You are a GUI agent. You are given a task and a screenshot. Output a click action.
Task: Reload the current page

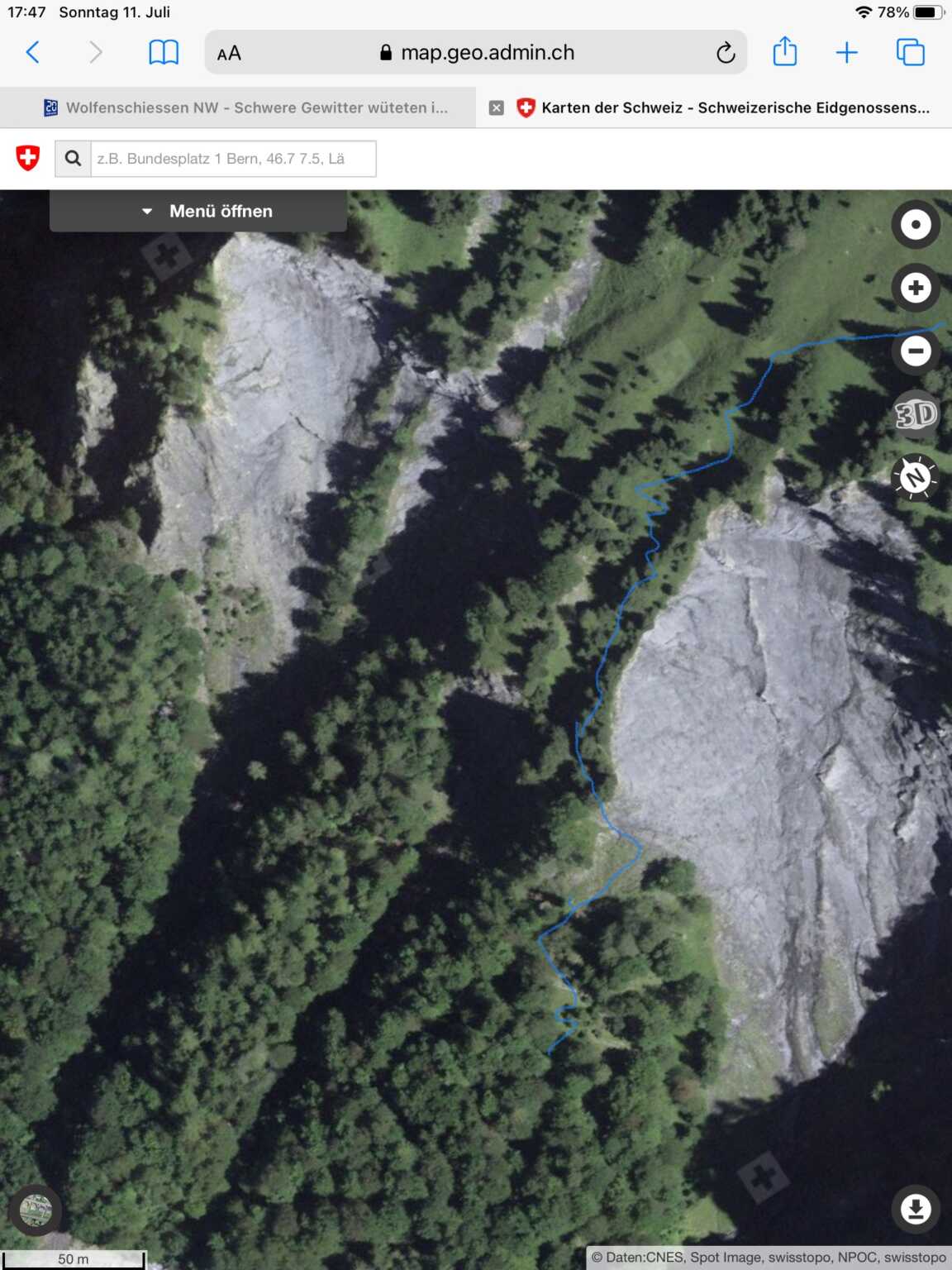tap(726, 53)
